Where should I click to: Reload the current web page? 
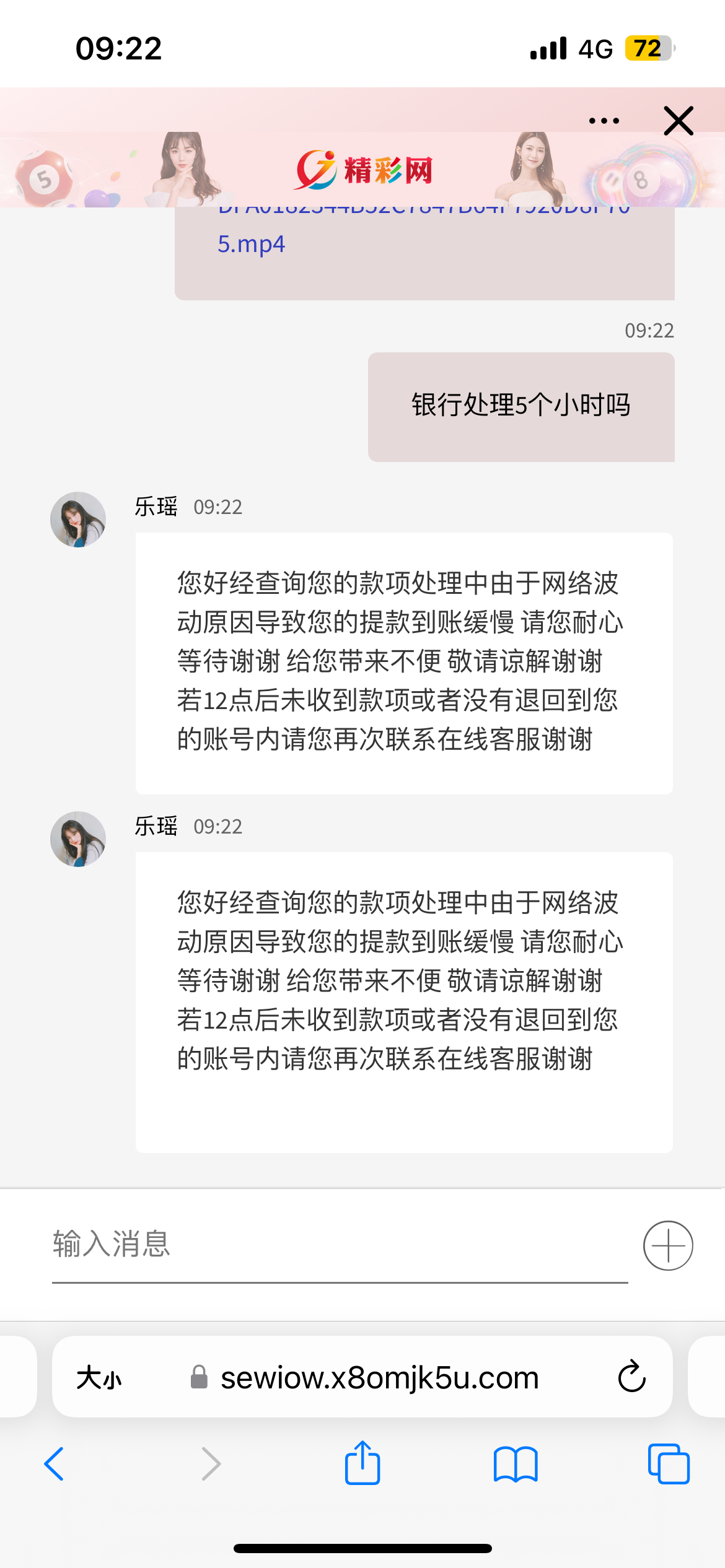pos(631,1377)
